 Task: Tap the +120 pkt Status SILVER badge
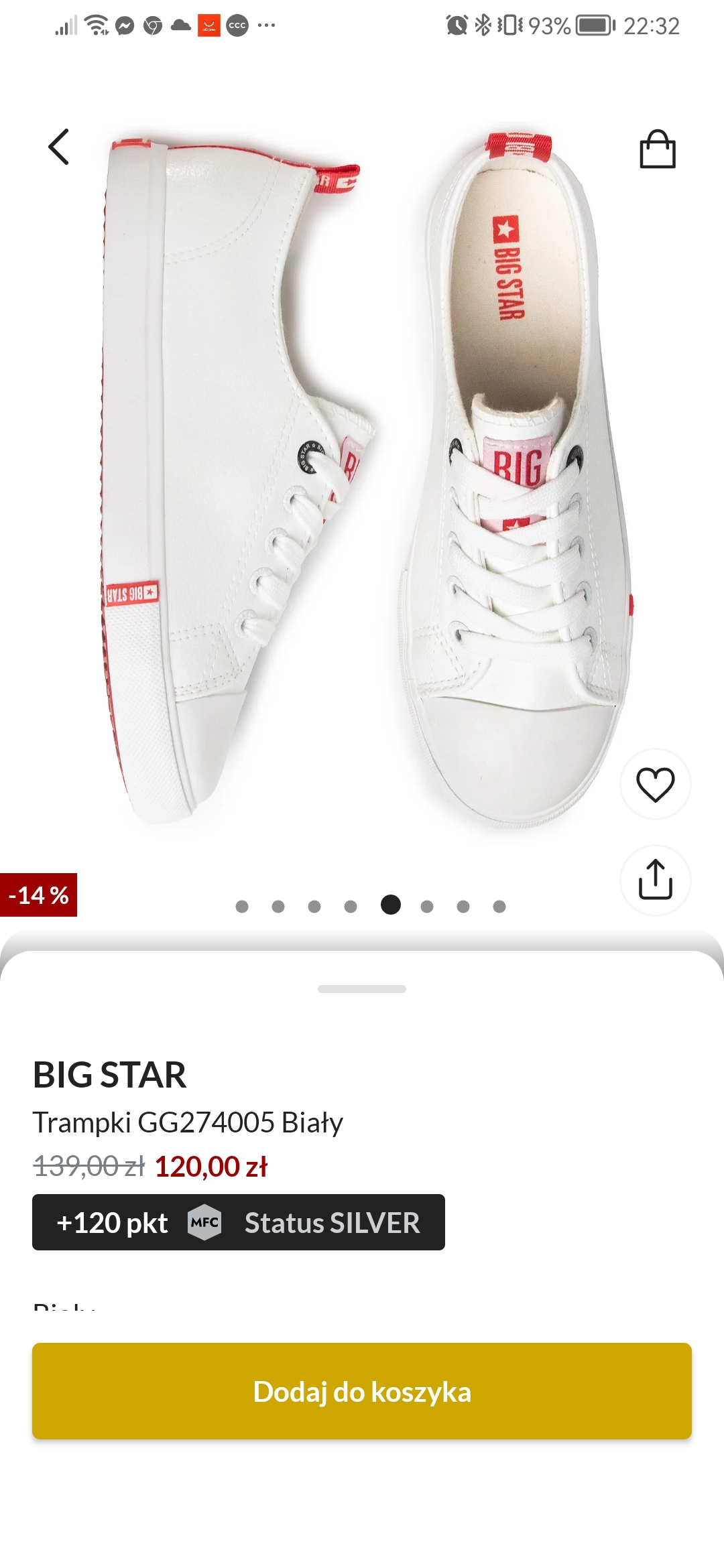click(239, 1222)
